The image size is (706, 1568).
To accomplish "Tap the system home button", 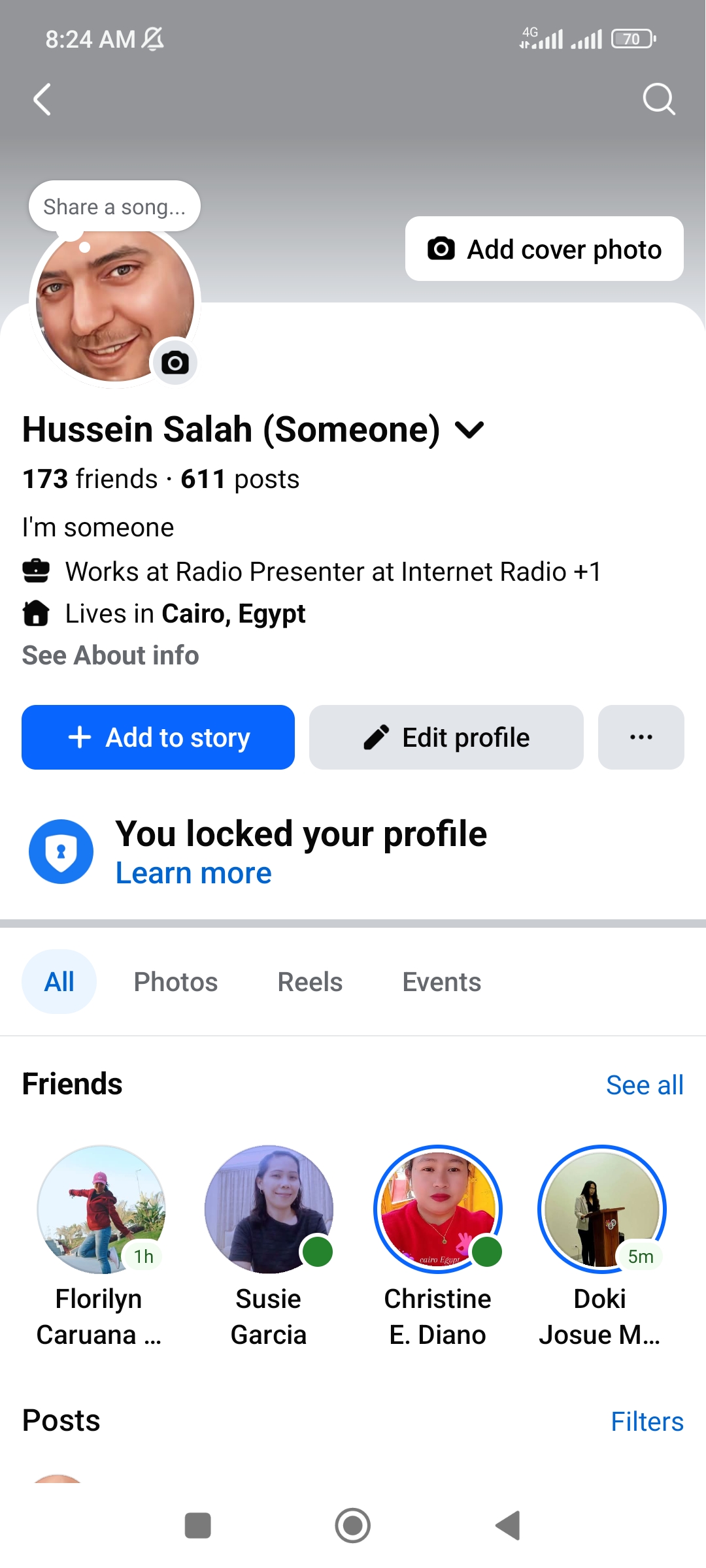I will click(x=353, y=1526).
